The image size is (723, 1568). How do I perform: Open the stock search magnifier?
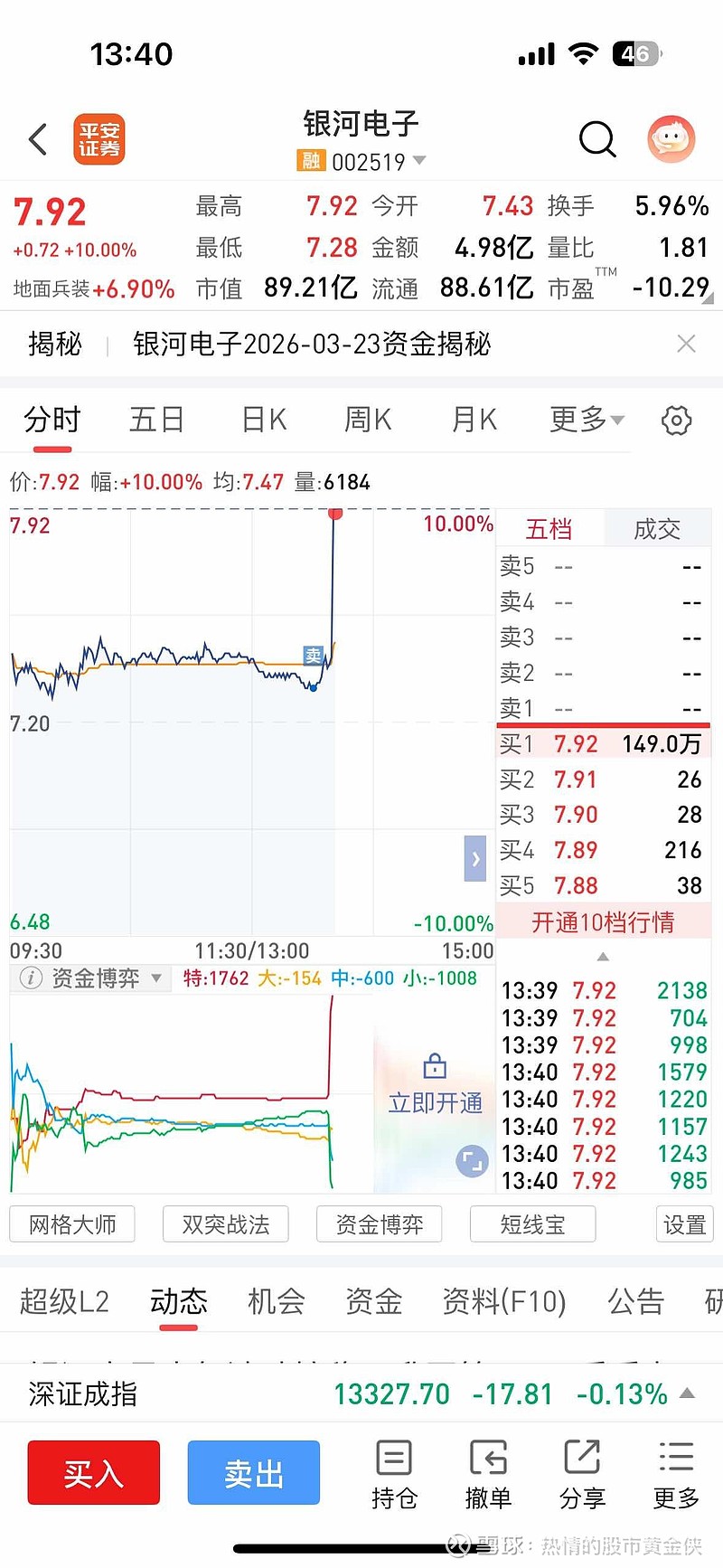tap(596, 140)
